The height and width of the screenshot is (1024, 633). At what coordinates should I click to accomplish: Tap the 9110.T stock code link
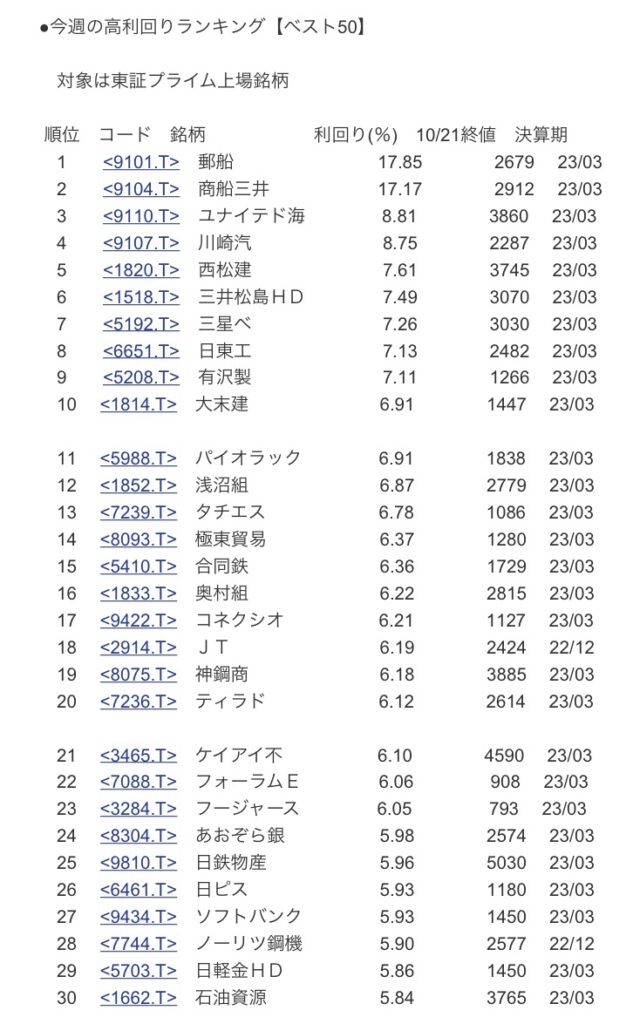pos(140,216)
